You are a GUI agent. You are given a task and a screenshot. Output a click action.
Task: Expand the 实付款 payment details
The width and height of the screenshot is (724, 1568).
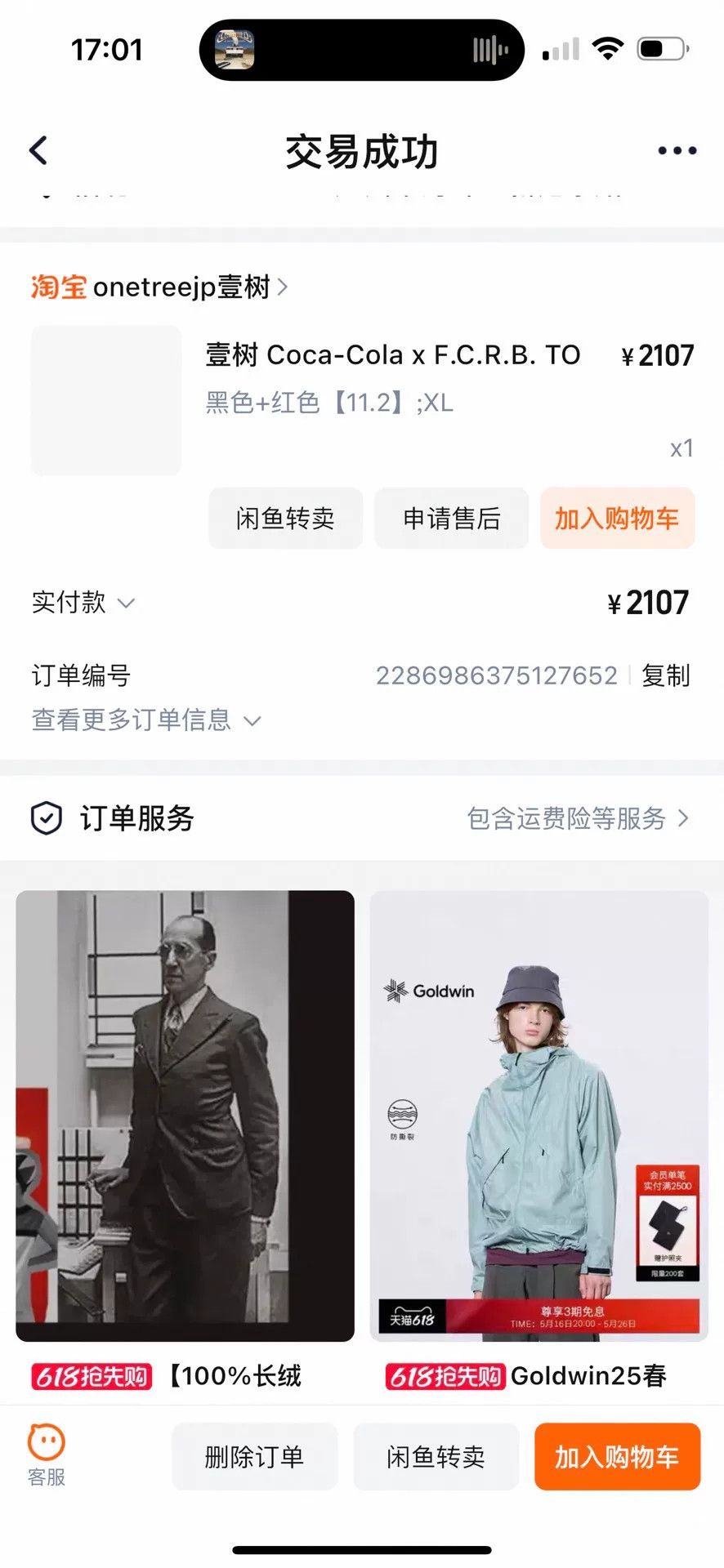coord(83,603)
